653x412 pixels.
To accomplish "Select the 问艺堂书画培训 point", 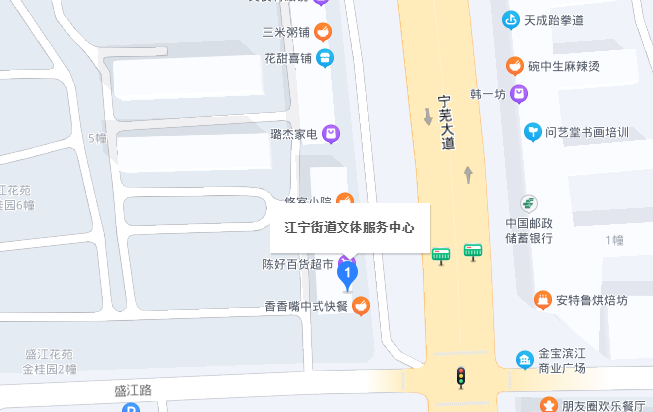I will coord(535,132).
